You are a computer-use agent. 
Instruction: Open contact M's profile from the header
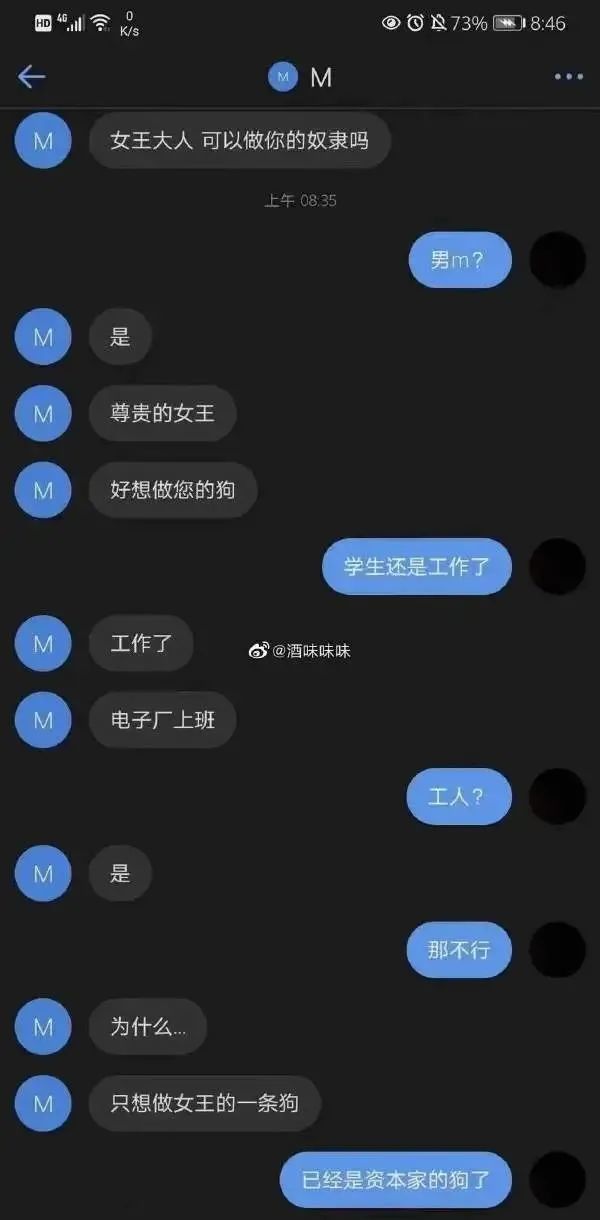(x=300, y=77)
